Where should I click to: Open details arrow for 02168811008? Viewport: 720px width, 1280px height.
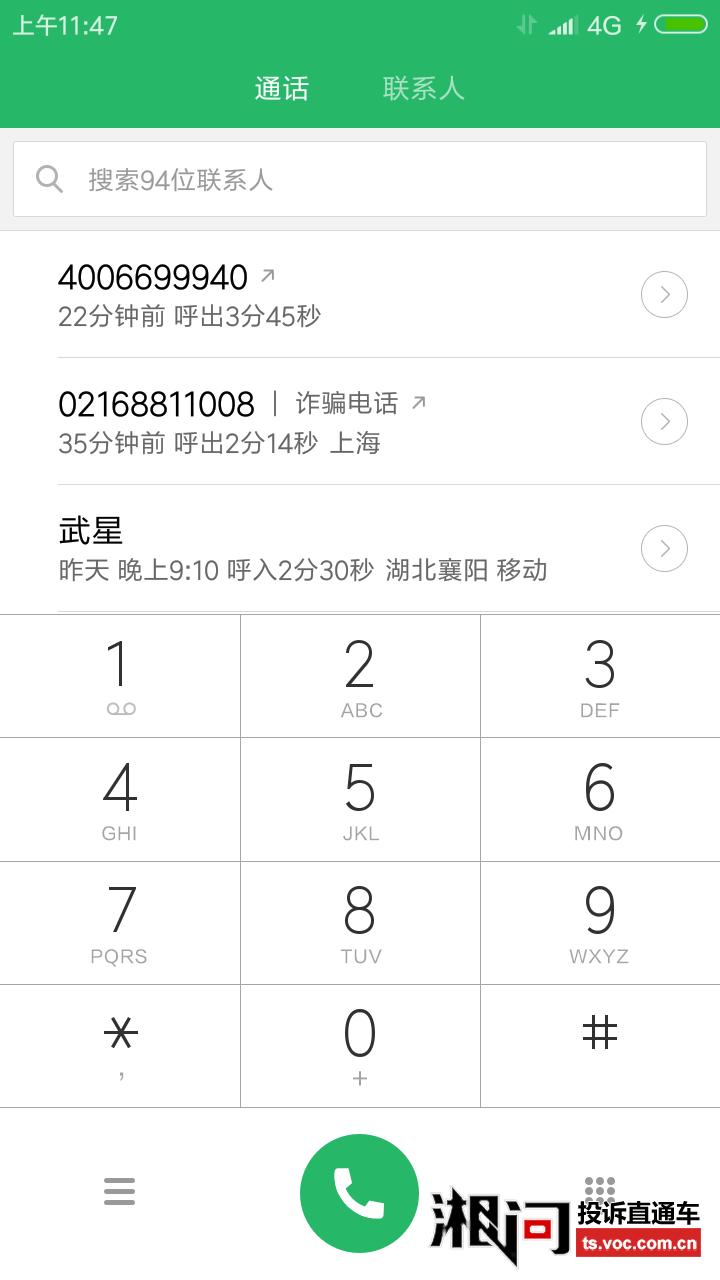(664, 421)
